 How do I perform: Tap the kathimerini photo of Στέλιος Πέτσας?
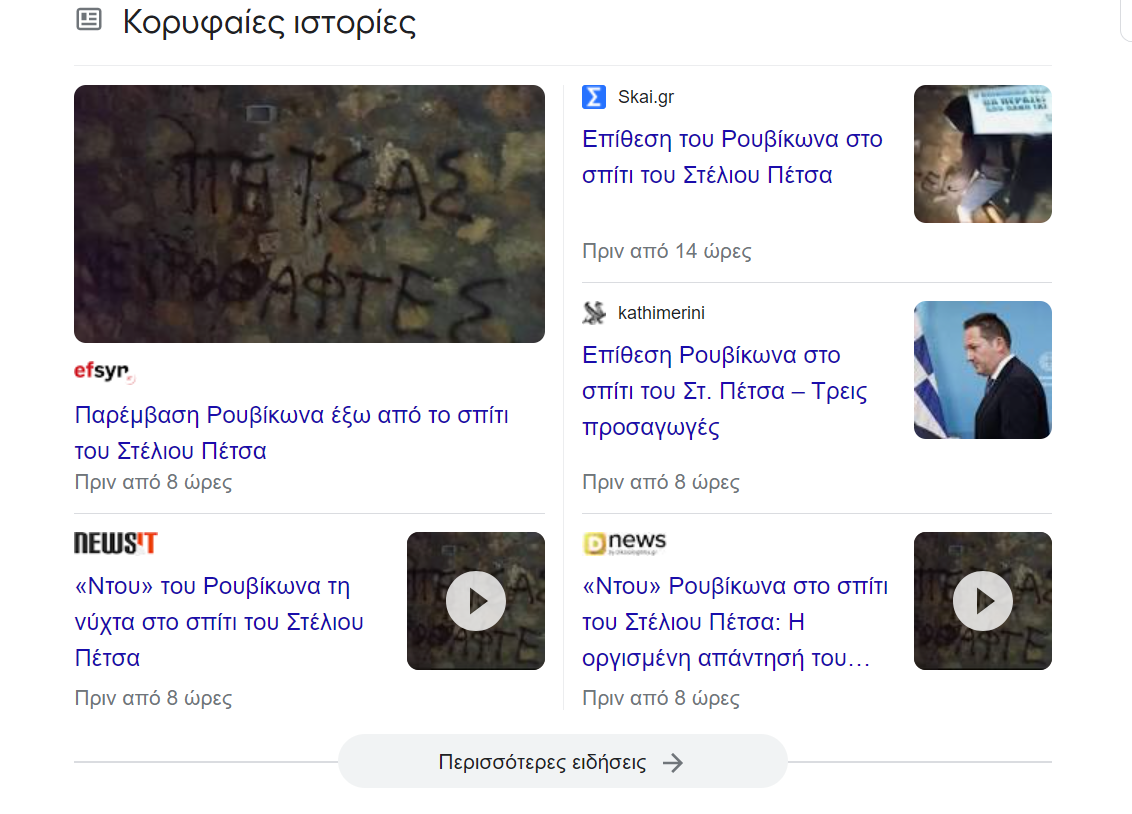982,370
